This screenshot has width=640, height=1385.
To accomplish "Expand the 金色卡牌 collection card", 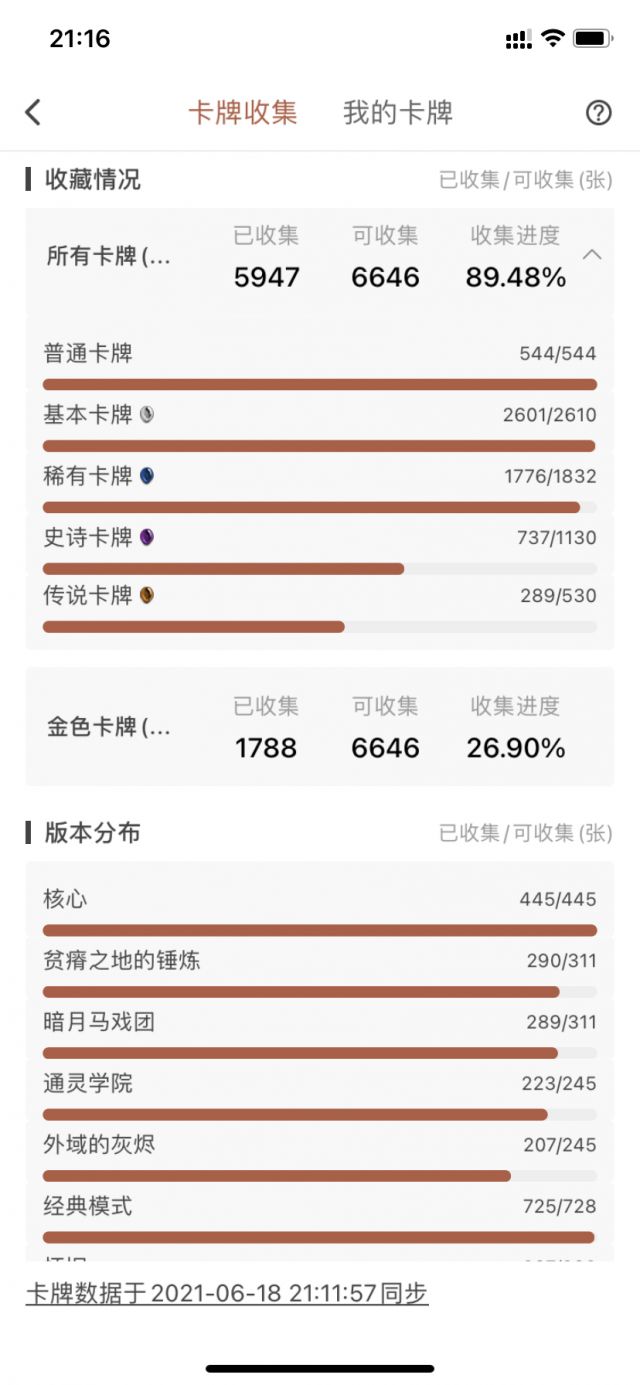I will tap(320, 727).
